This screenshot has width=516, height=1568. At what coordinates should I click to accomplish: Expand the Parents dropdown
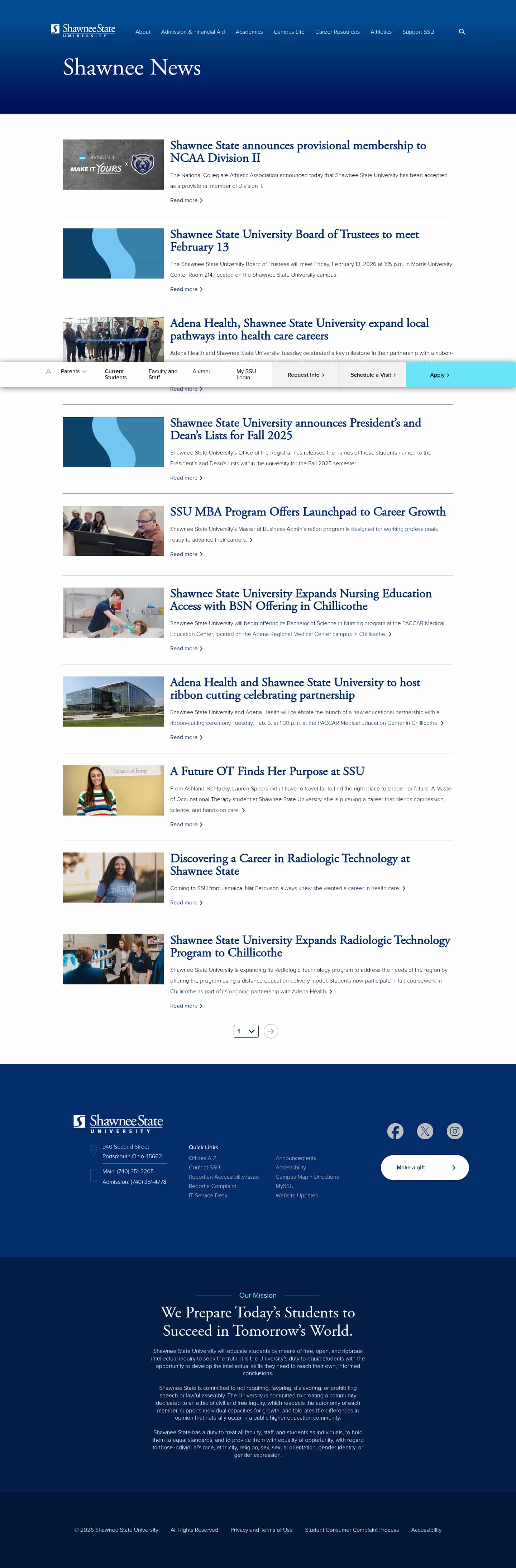click(x=73, y=371)
